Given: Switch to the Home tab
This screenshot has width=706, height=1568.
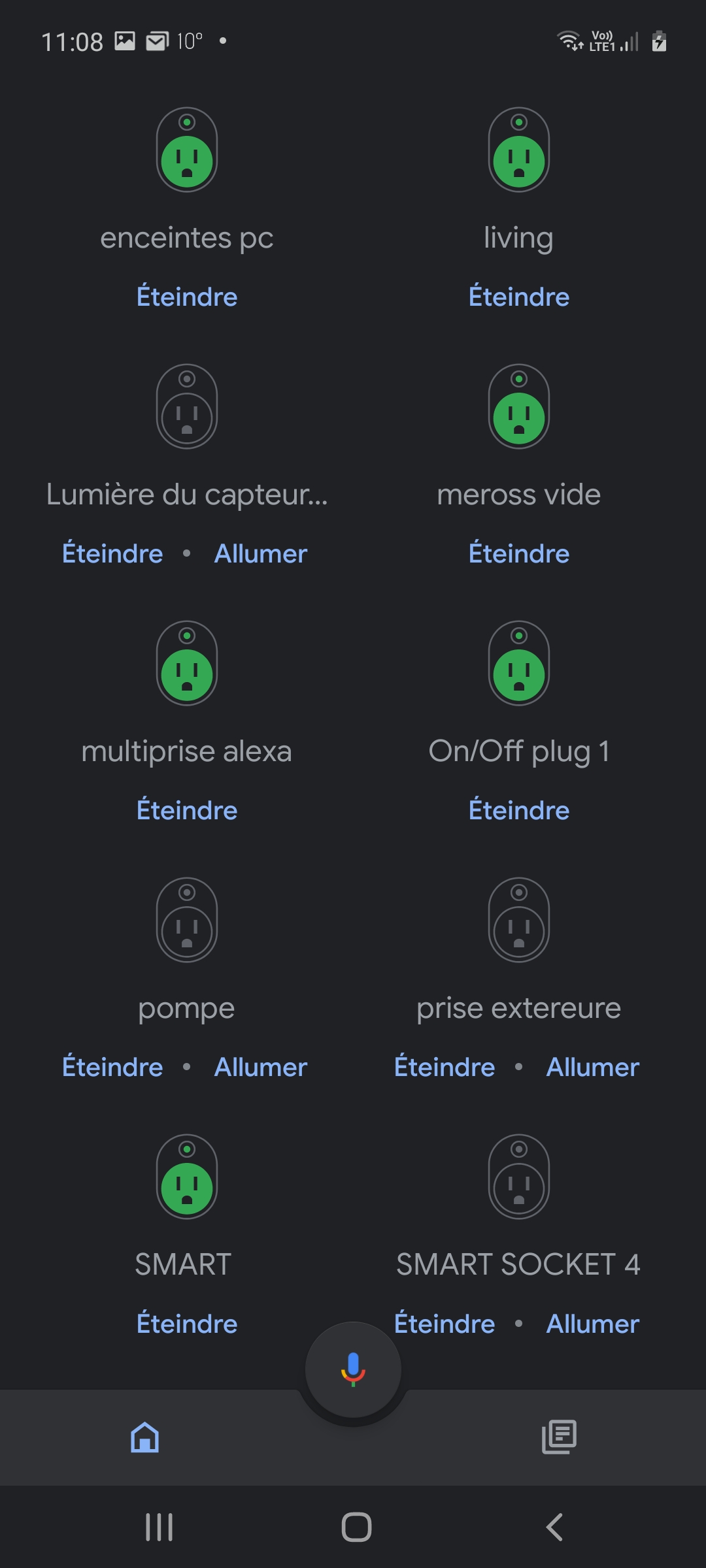Looking at the screenshot, I should point(145,1437).
